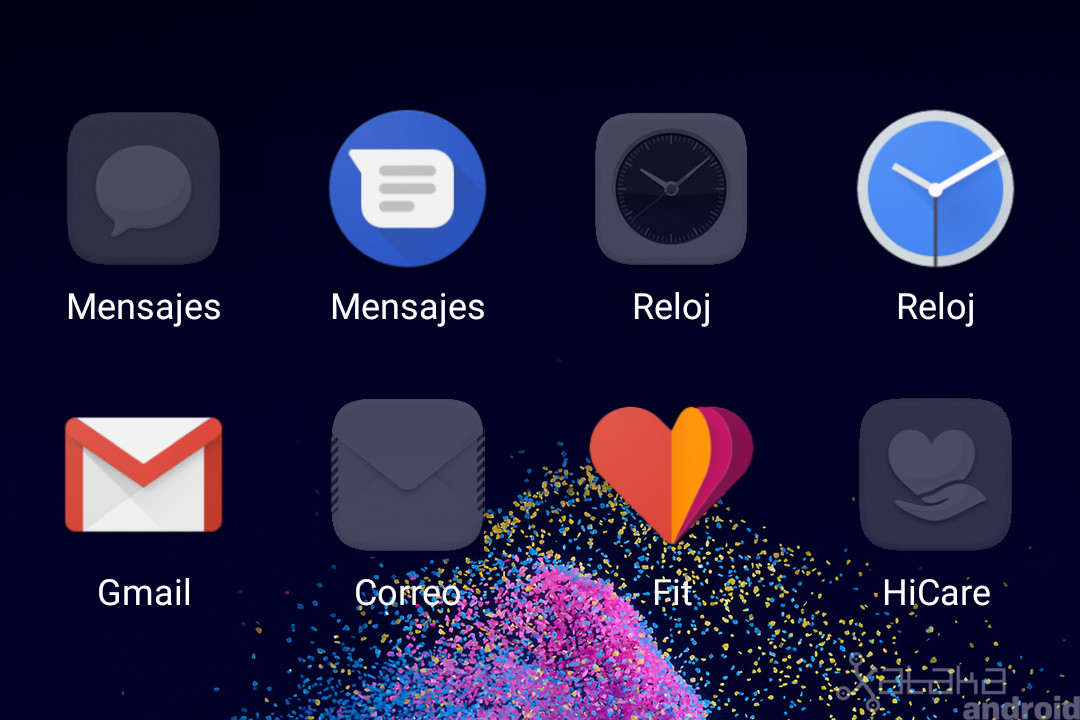Open Gmail

[x=143, y=474]
